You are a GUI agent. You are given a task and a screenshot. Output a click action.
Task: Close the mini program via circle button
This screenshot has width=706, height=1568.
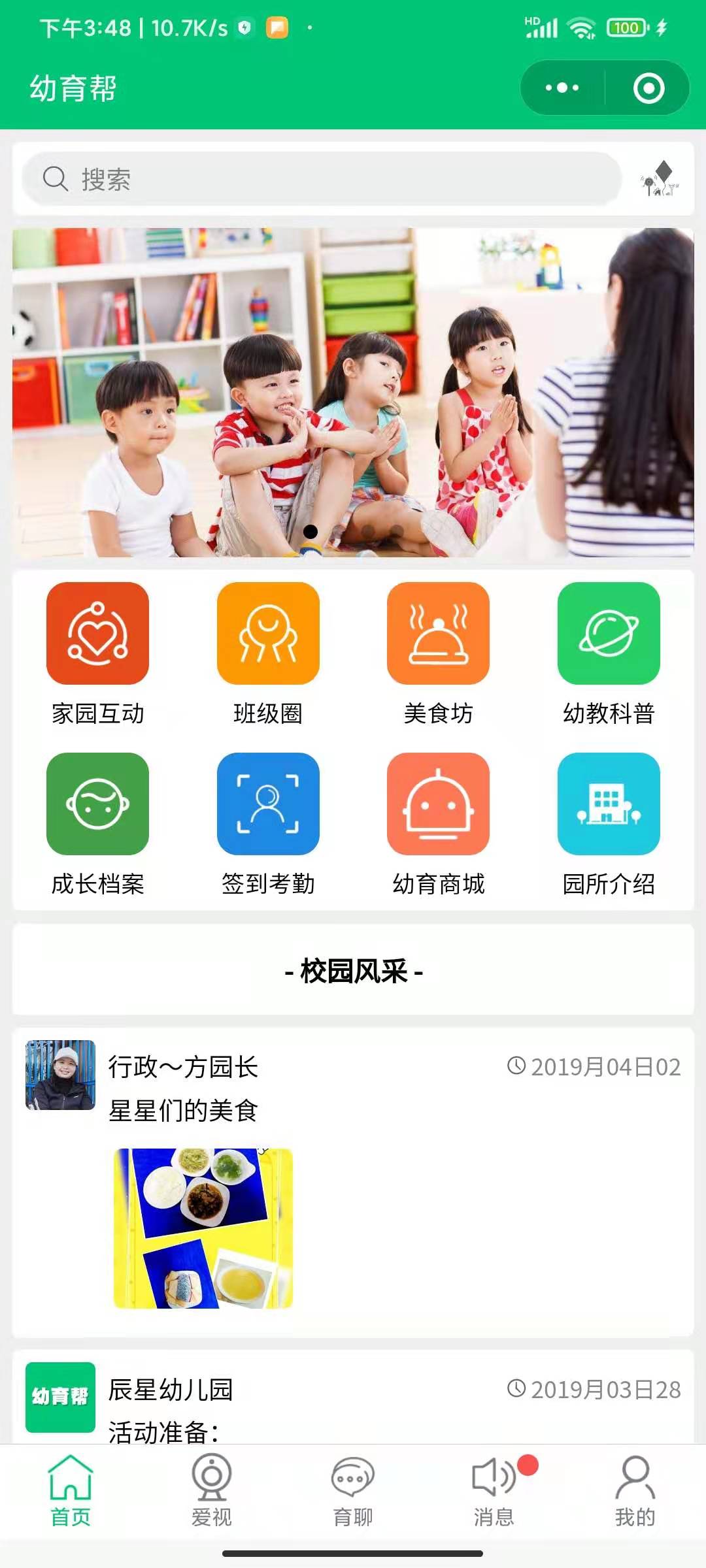648,88
